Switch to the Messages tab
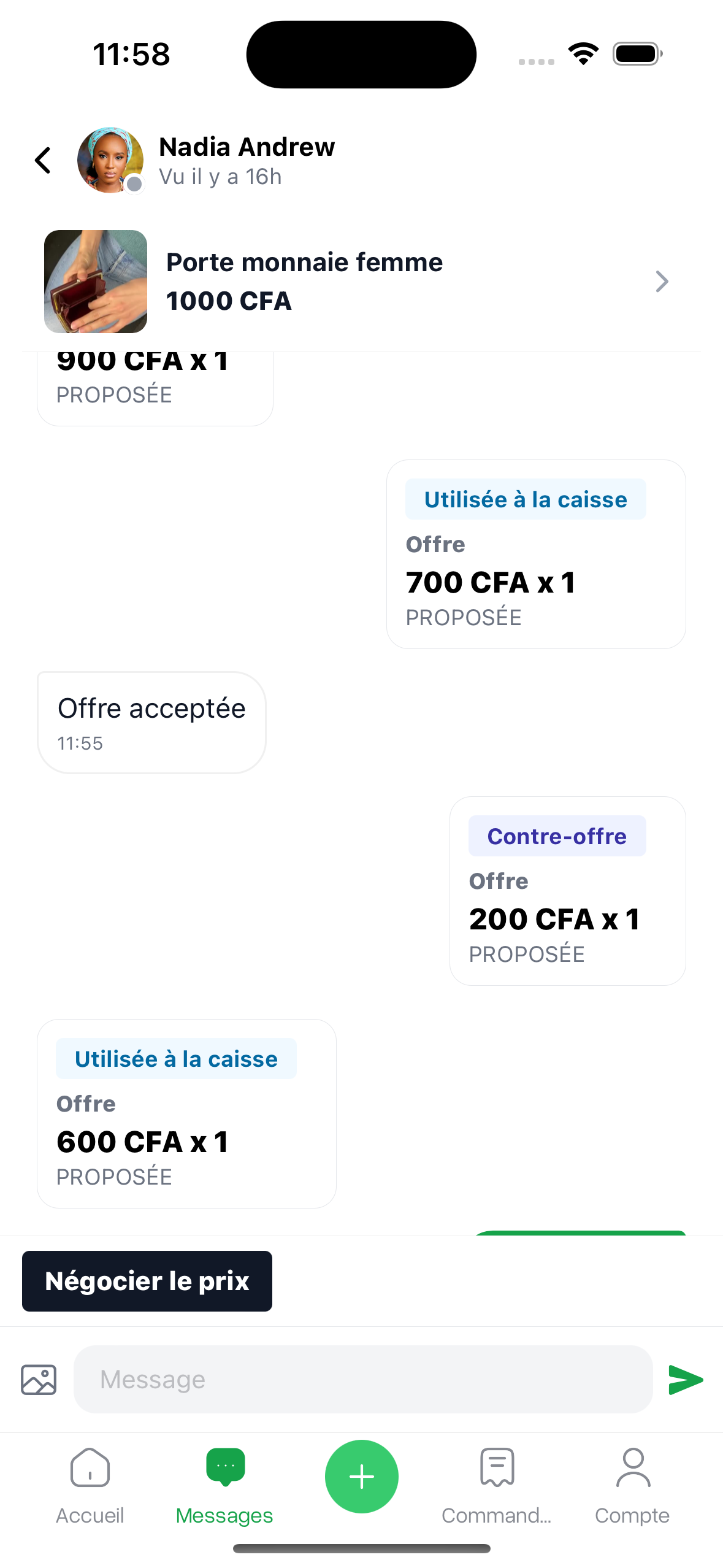This screenshot has width=723, height=1568. 224,1485
